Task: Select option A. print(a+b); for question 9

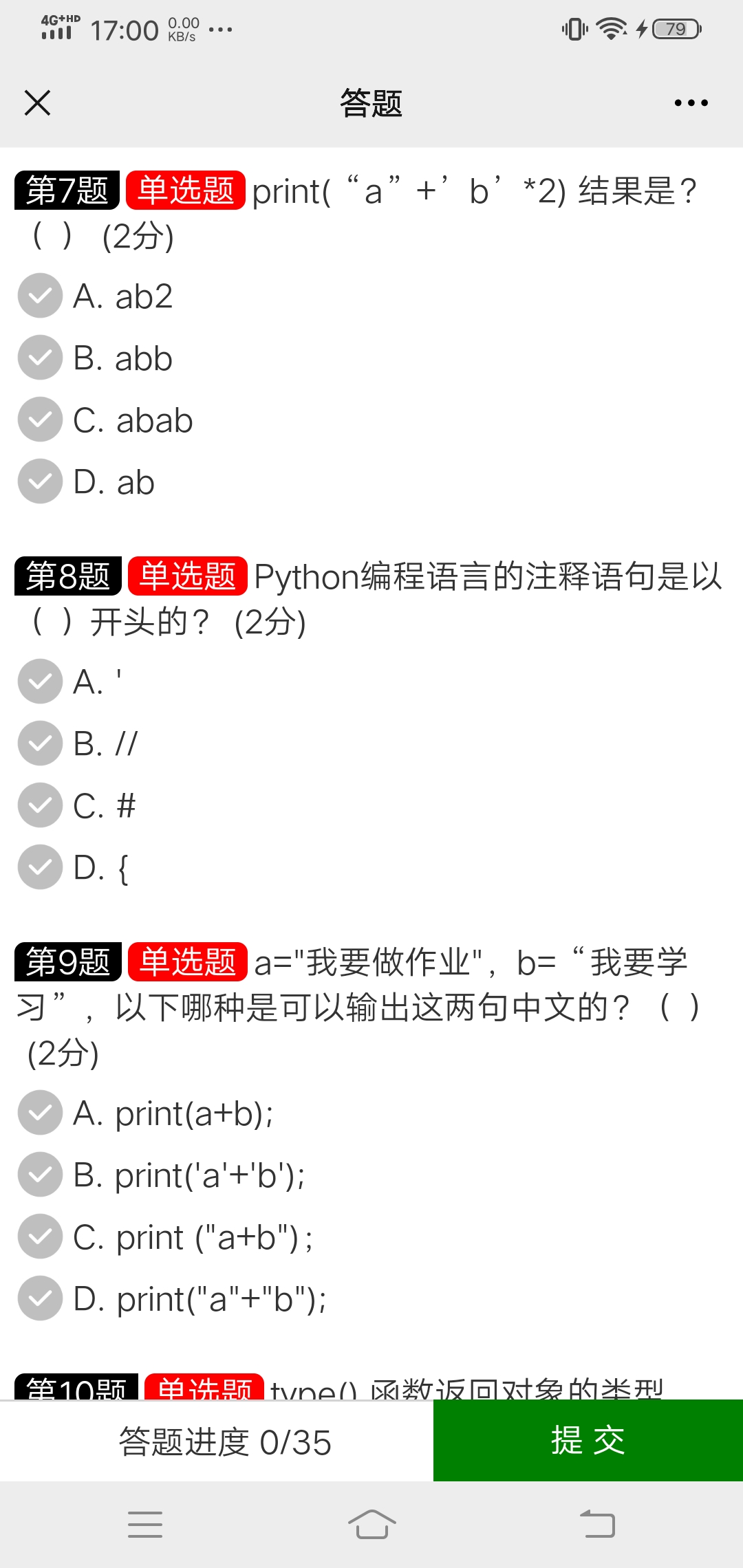Action: [39, 1113]
